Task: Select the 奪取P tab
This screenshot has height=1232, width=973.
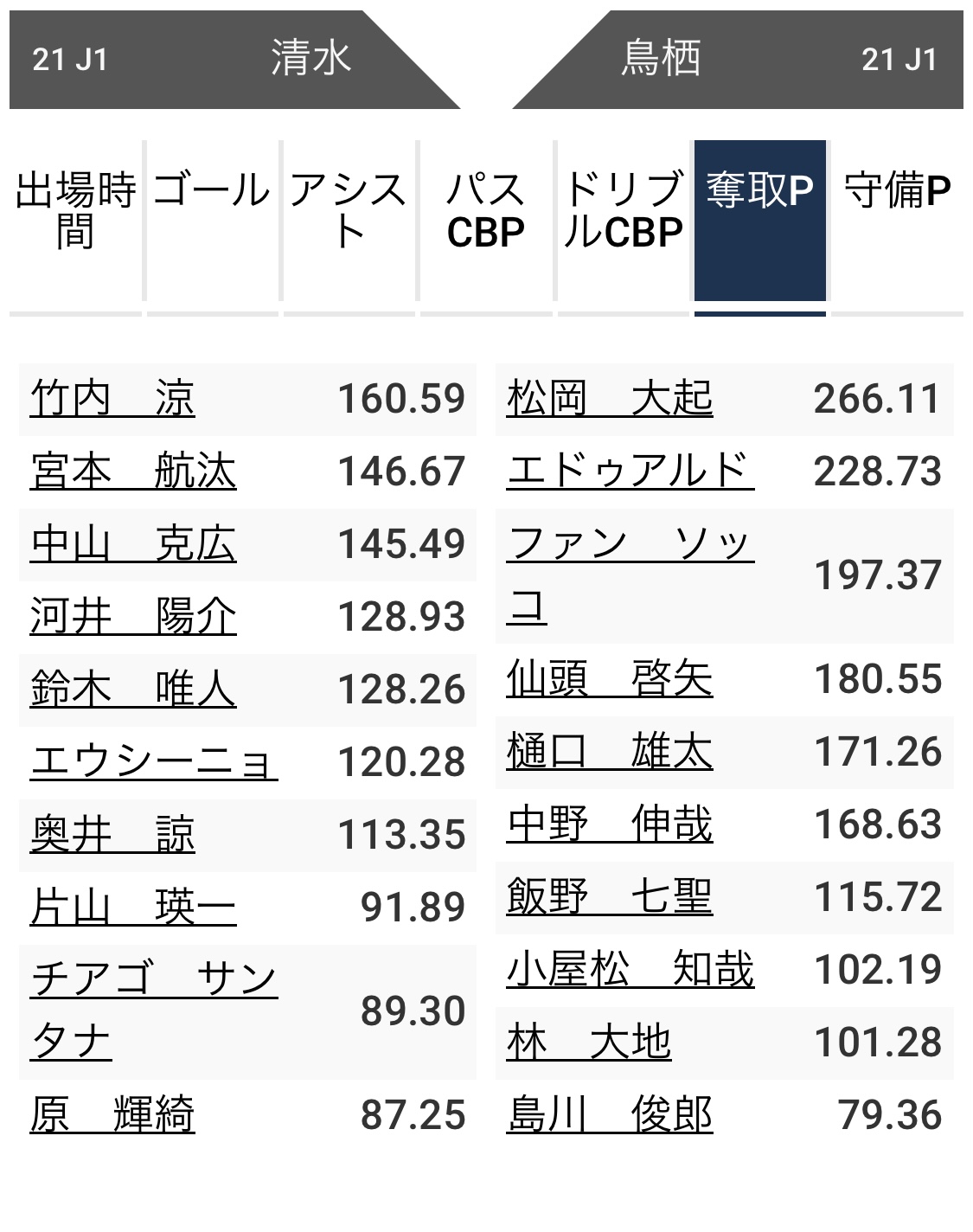Action: pos(759,192)
